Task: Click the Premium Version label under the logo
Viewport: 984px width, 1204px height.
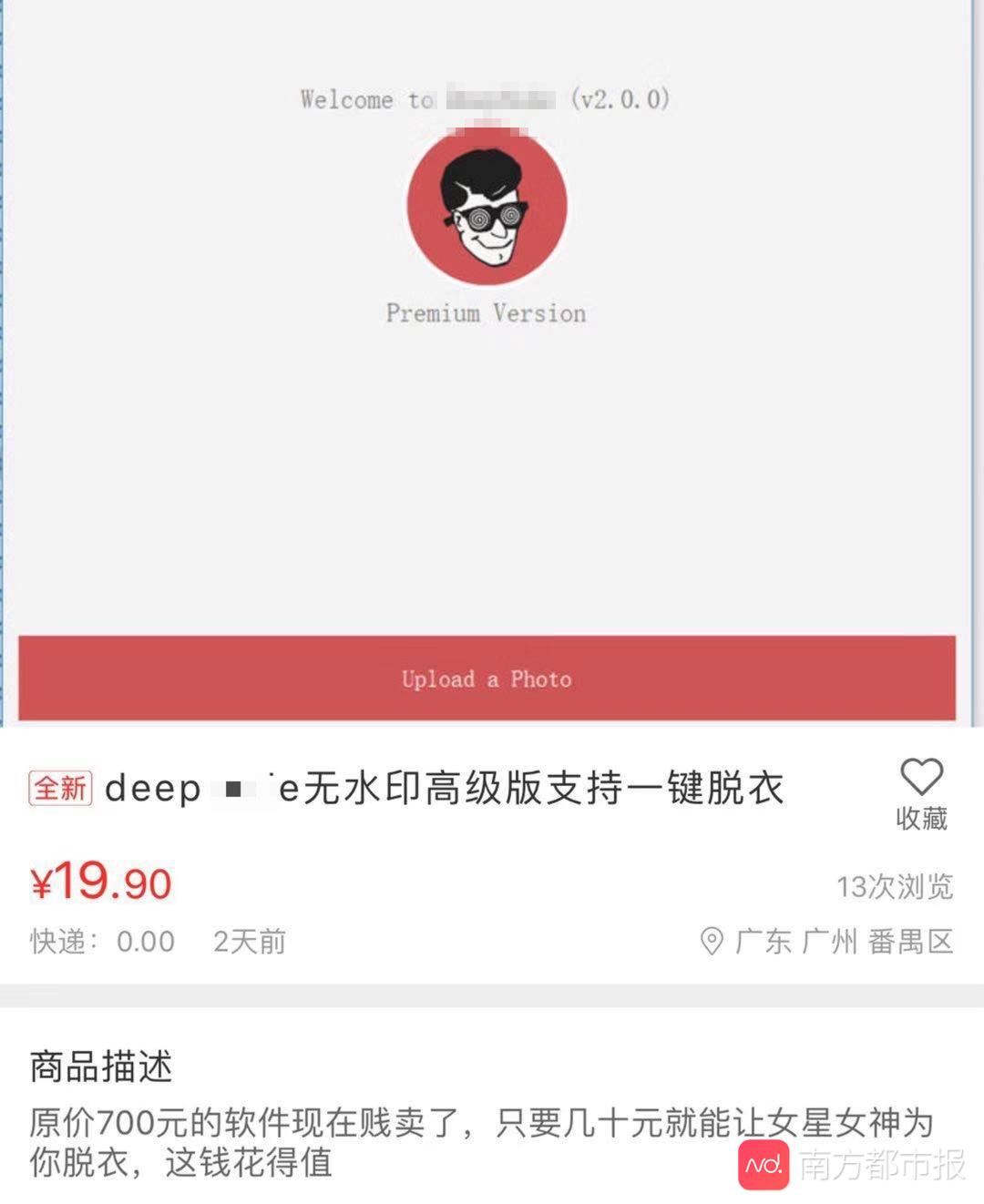Action: (486, 312)
